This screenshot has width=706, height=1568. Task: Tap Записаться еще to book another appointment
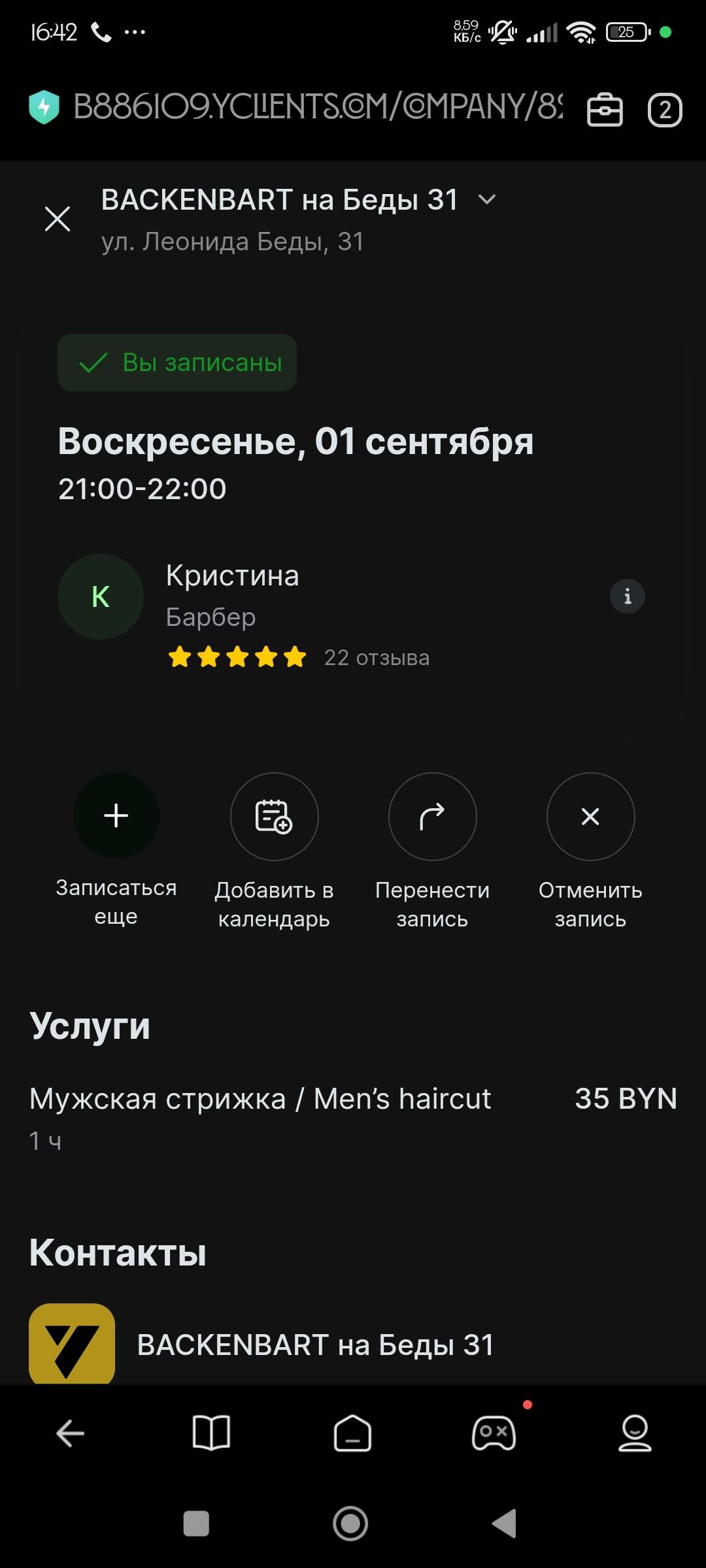pyautogui.click(x=116, y=816)
